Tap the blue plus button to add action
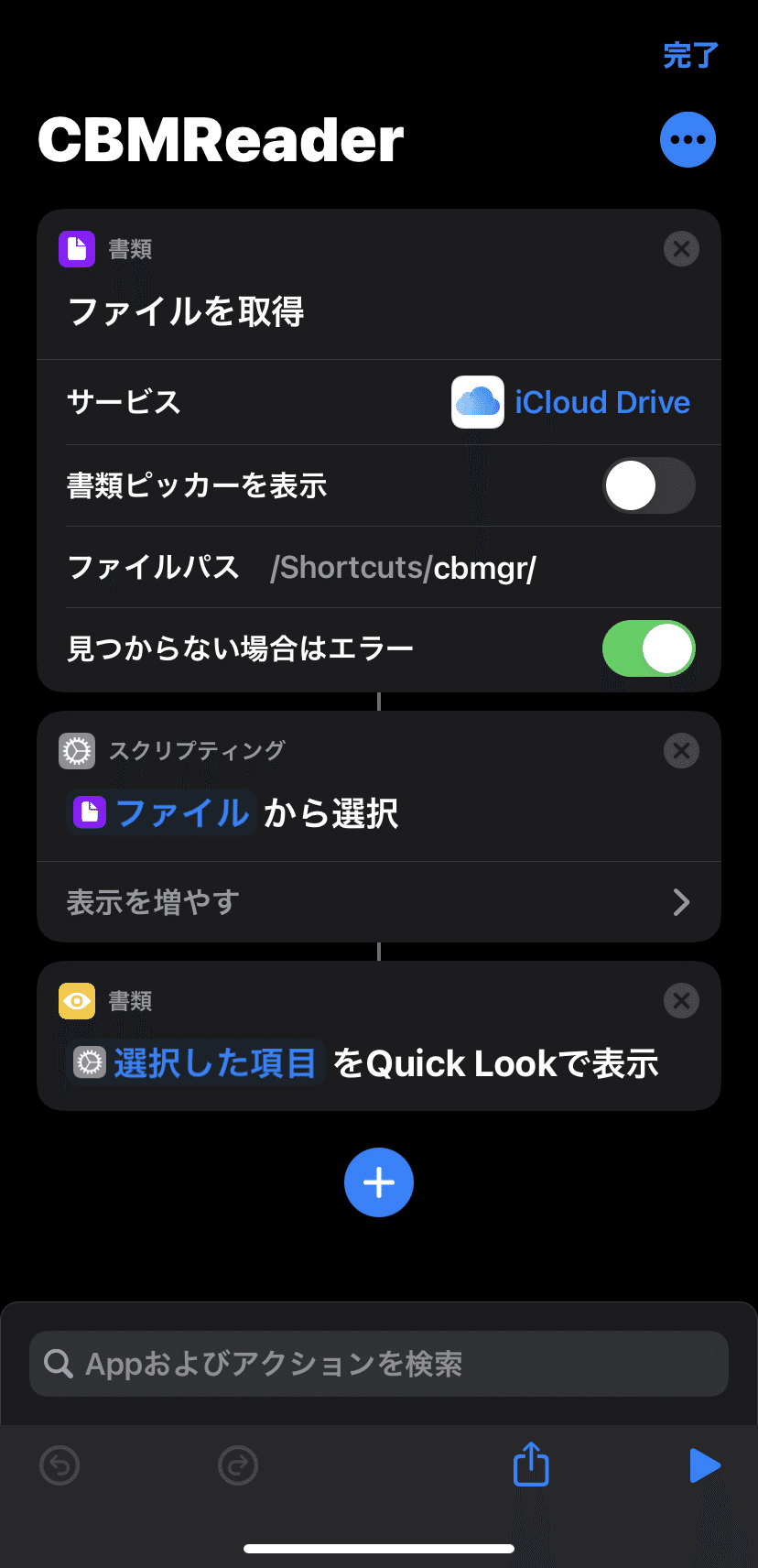Viewport: 758px width, 1568px height. point(378,1182)
